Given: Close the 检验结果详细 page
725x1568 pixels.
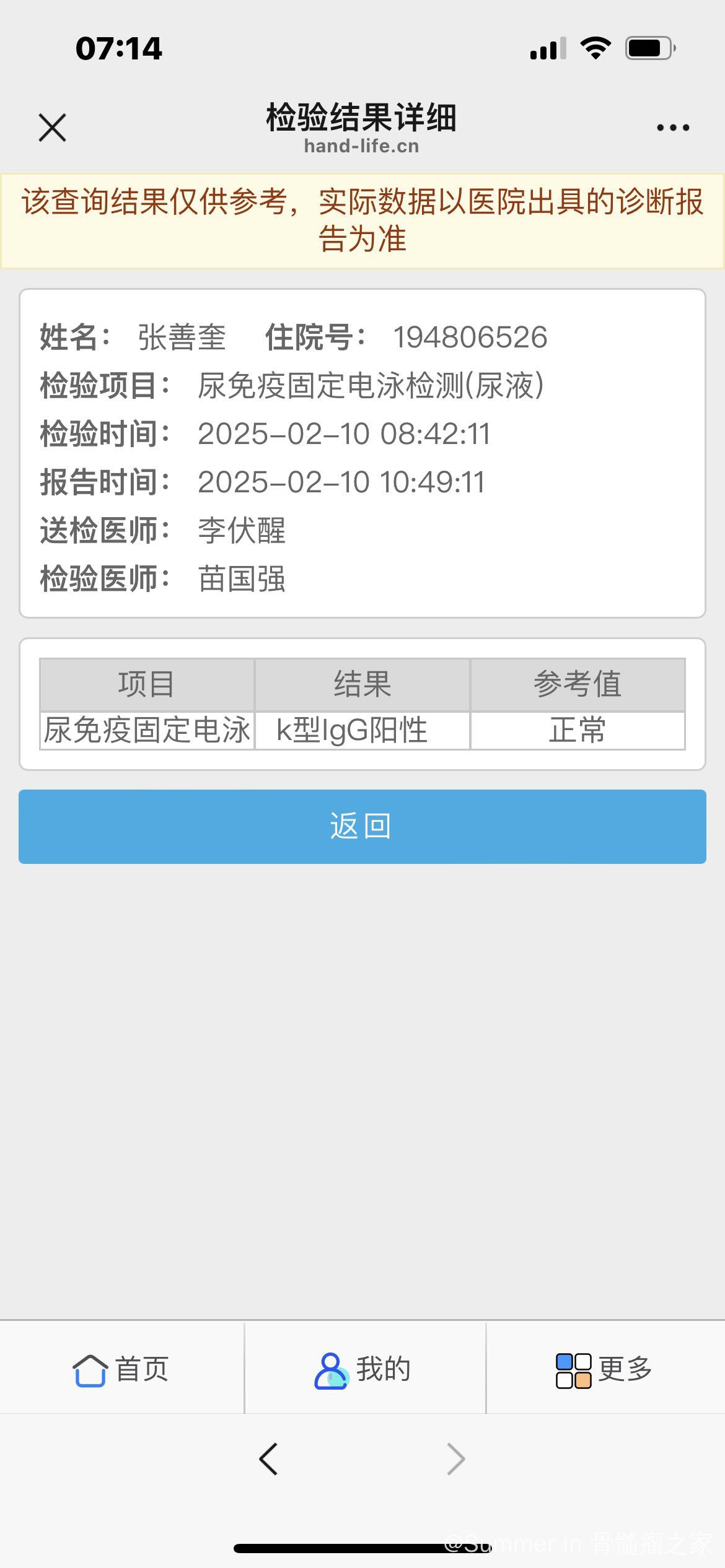Looking at the screenshot, I should click(52, 128).
